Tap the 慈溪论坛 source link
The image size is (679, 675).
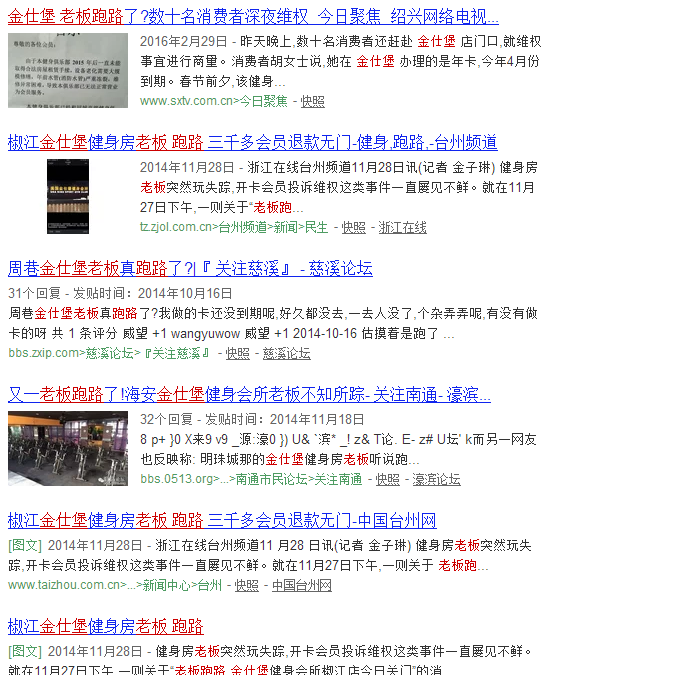click(286, 353)
